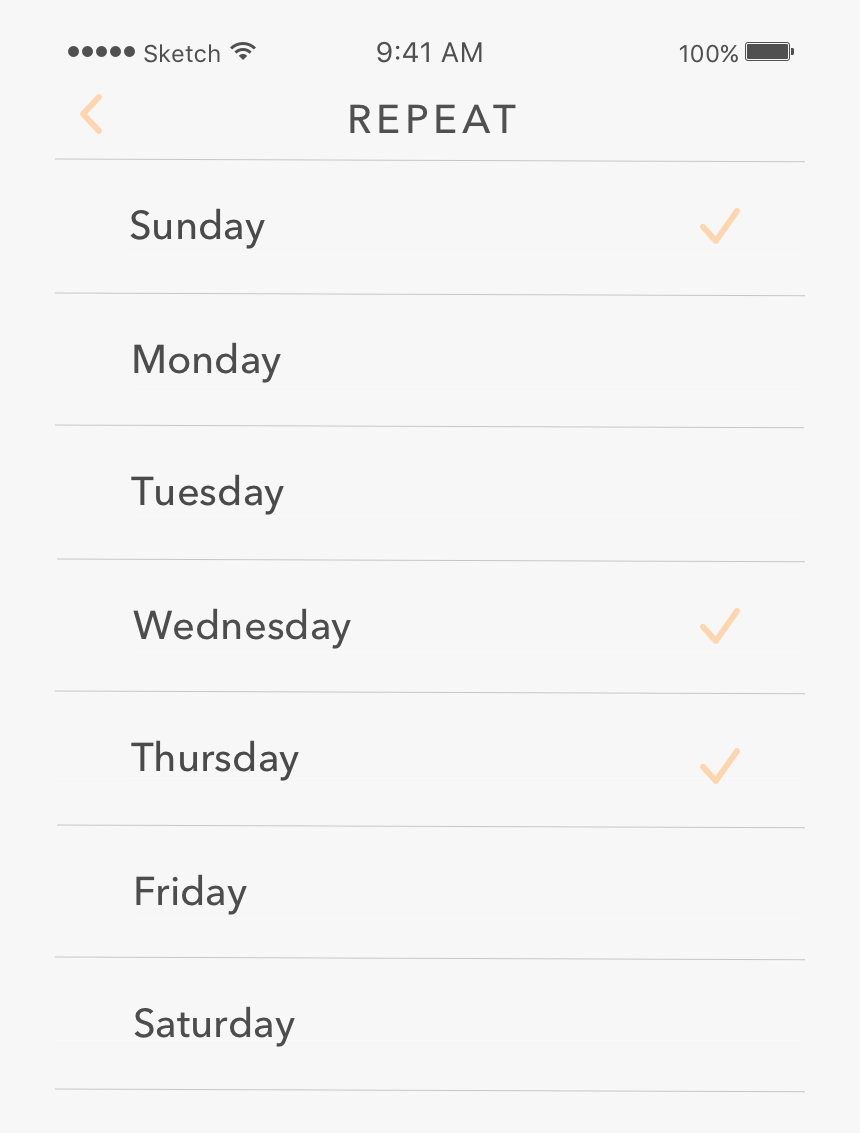The image size is (860, 1133).
Task: Deselect Sunday as a repeat day
Action: point(430,226)
